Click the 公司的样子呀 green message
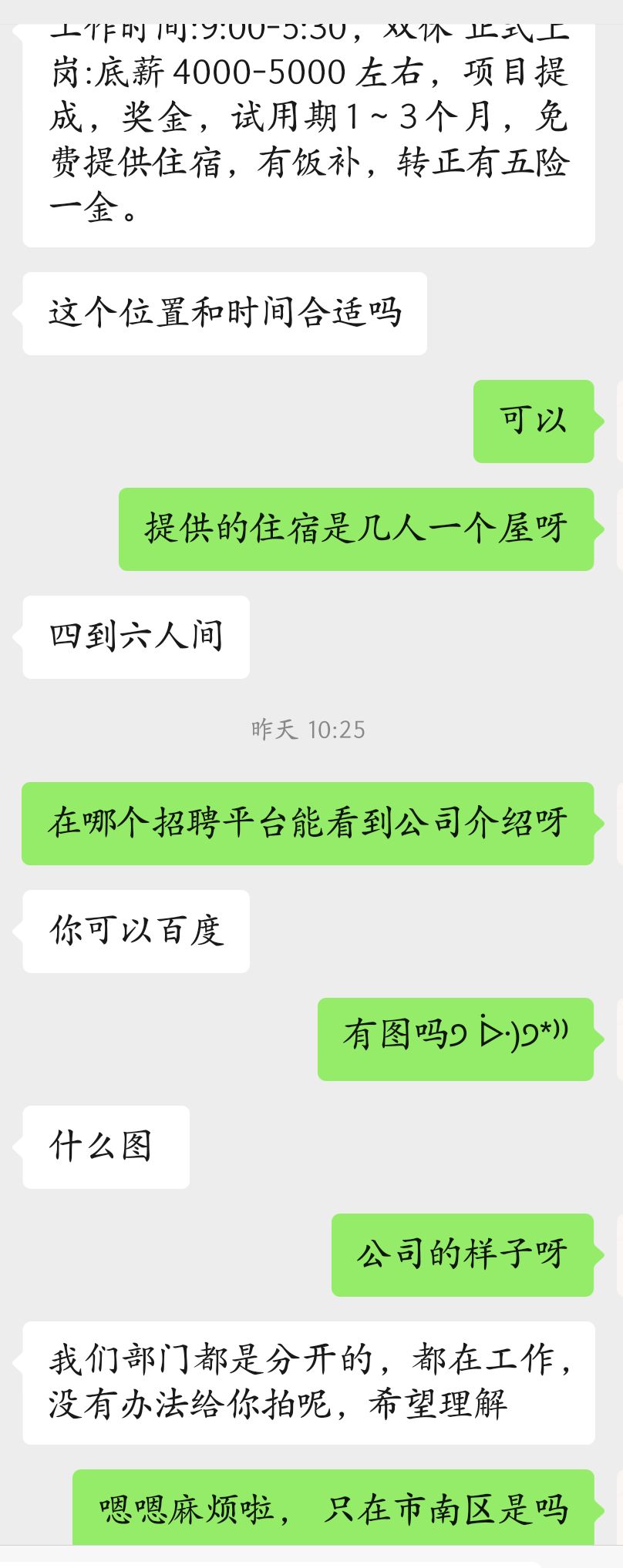This screenshot has height=1568, width=623. click(x=463, y=1256)
